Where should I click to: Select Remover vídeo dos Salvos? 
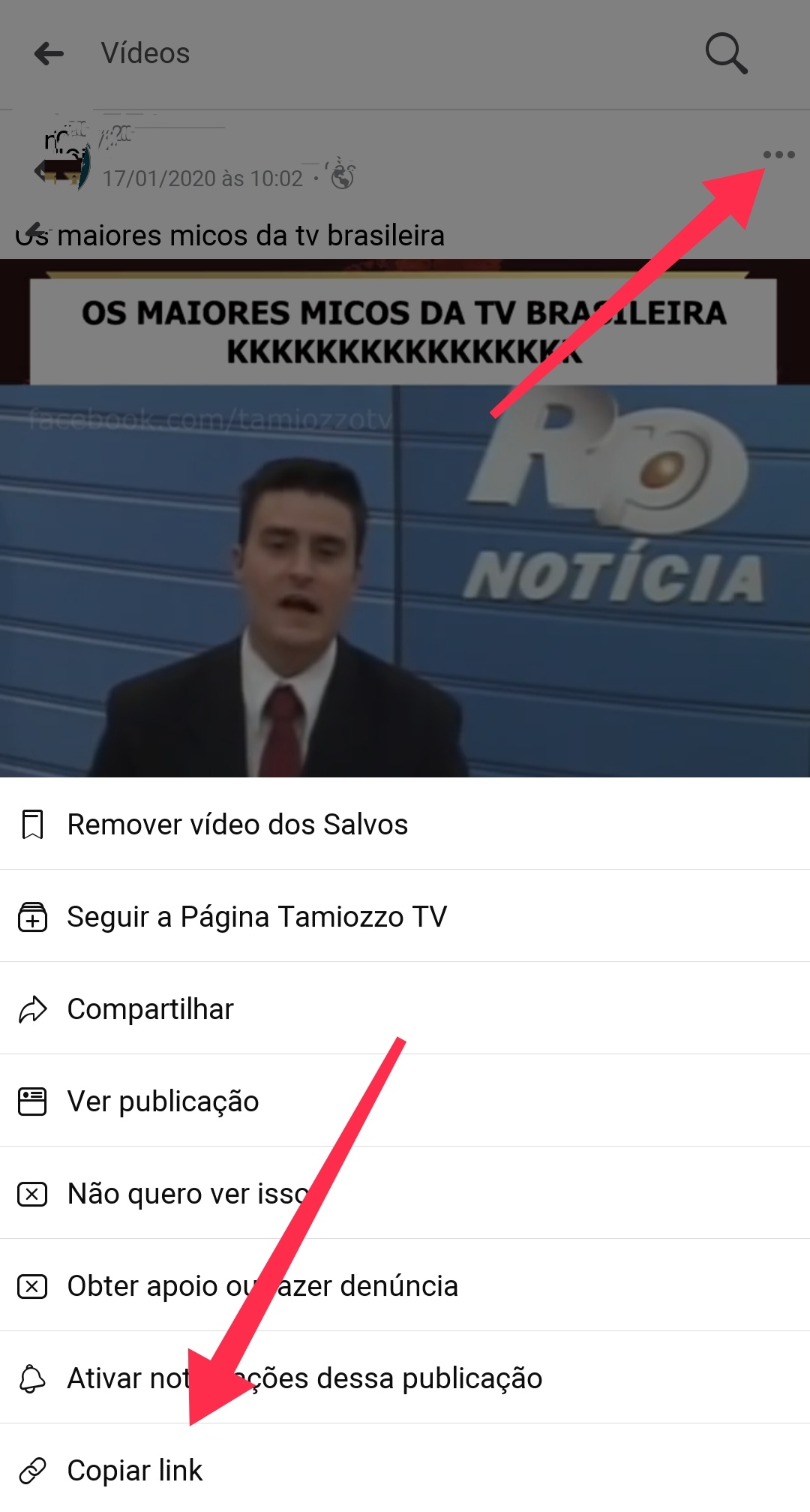[237, 825]
